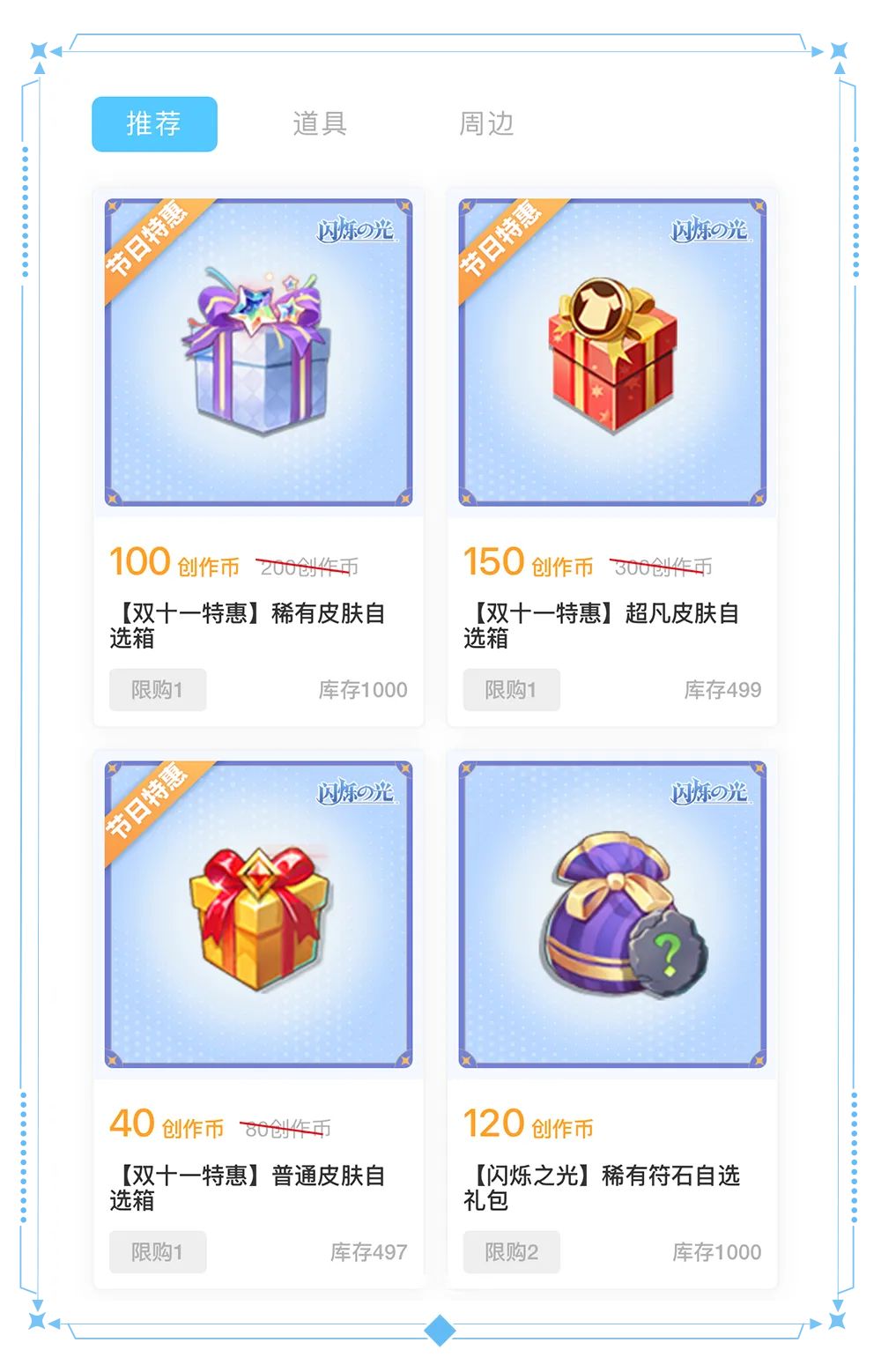881x1372 pixels.
Task: Select the 推荐 tab
Action: click(x=154, y=123)
